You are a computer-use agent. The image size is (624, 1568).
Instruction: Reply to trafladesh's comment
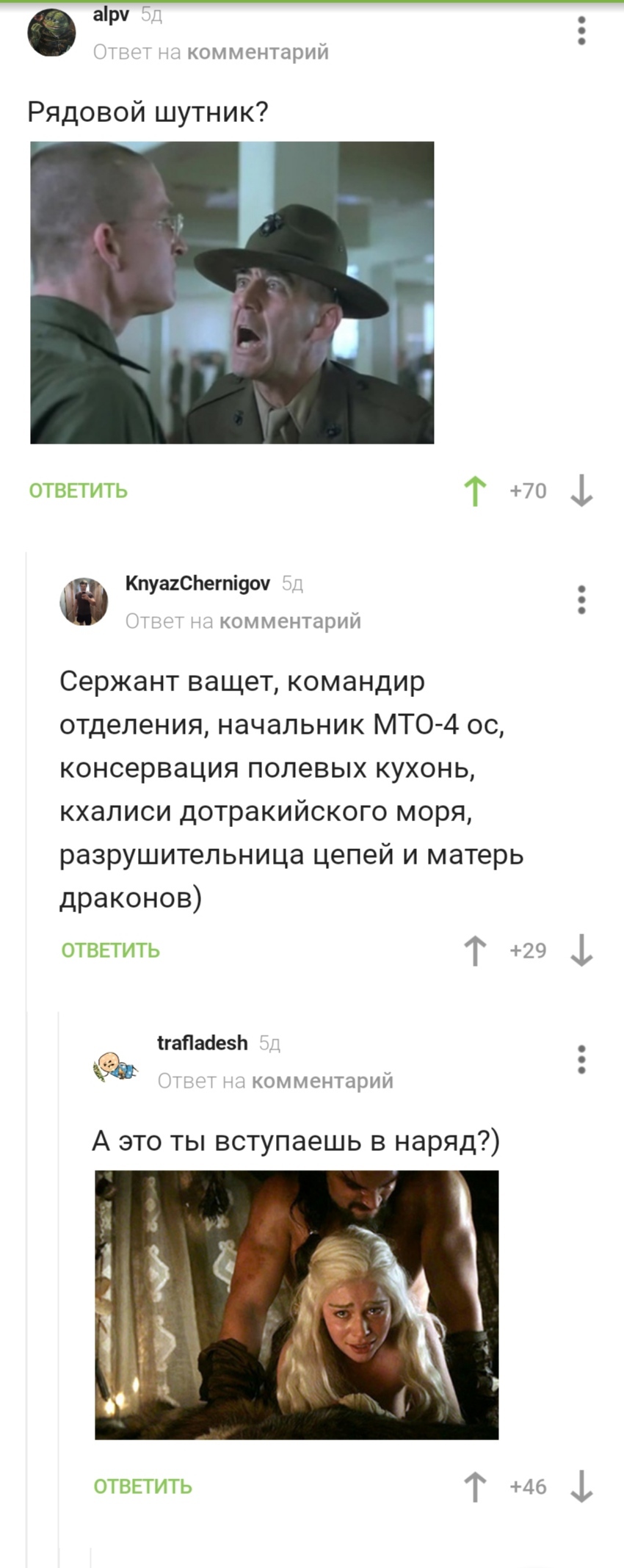[x=142, y=1486]
